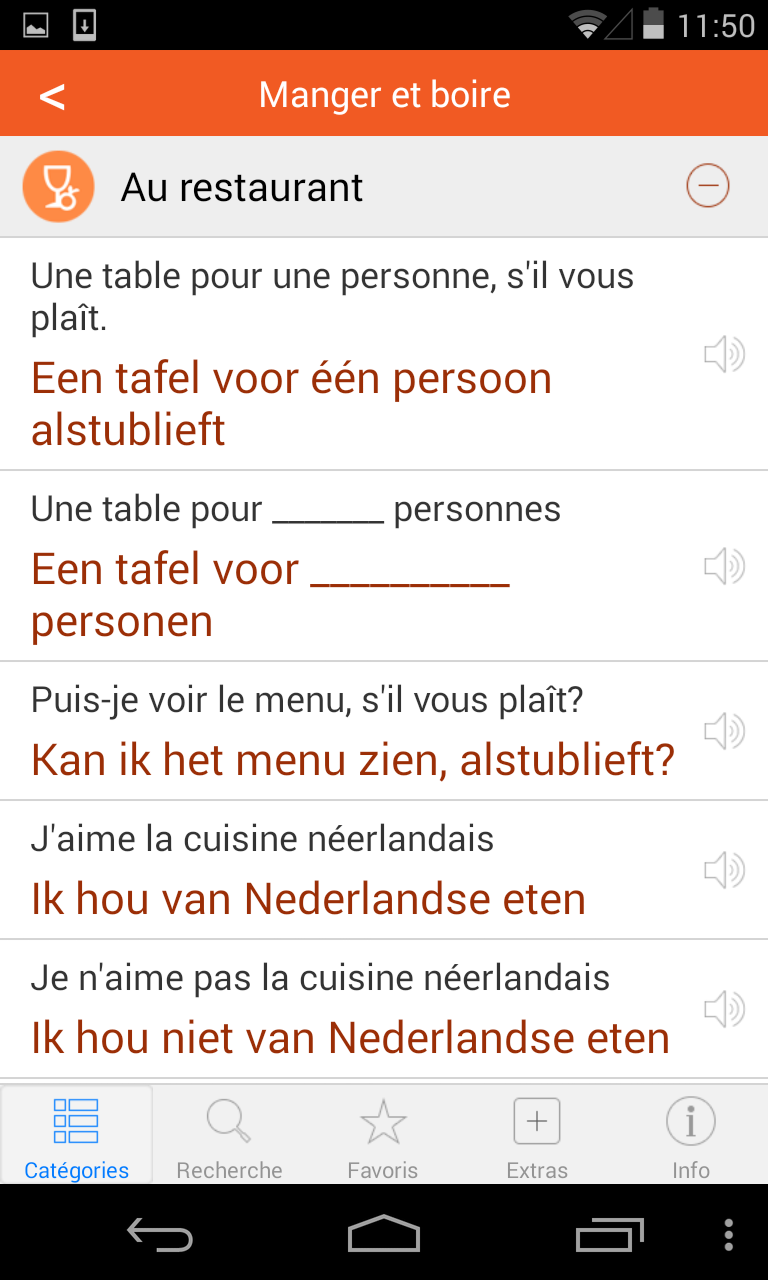Open the system overflow menu dots
The width and height of the screenshot is (768, 1280).
tap(728, 1234)
